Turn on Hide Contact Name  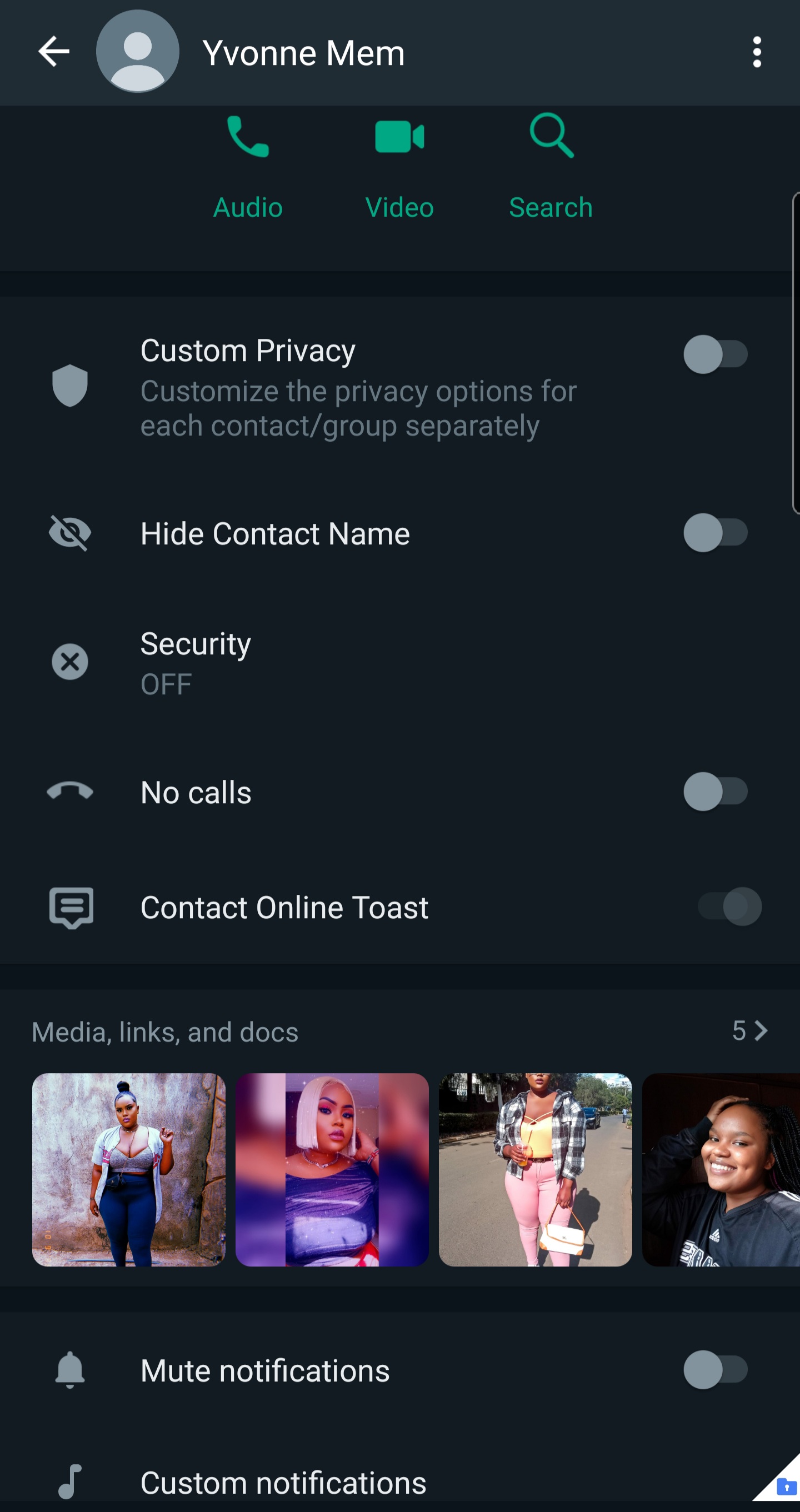click(x=715, y=533)
